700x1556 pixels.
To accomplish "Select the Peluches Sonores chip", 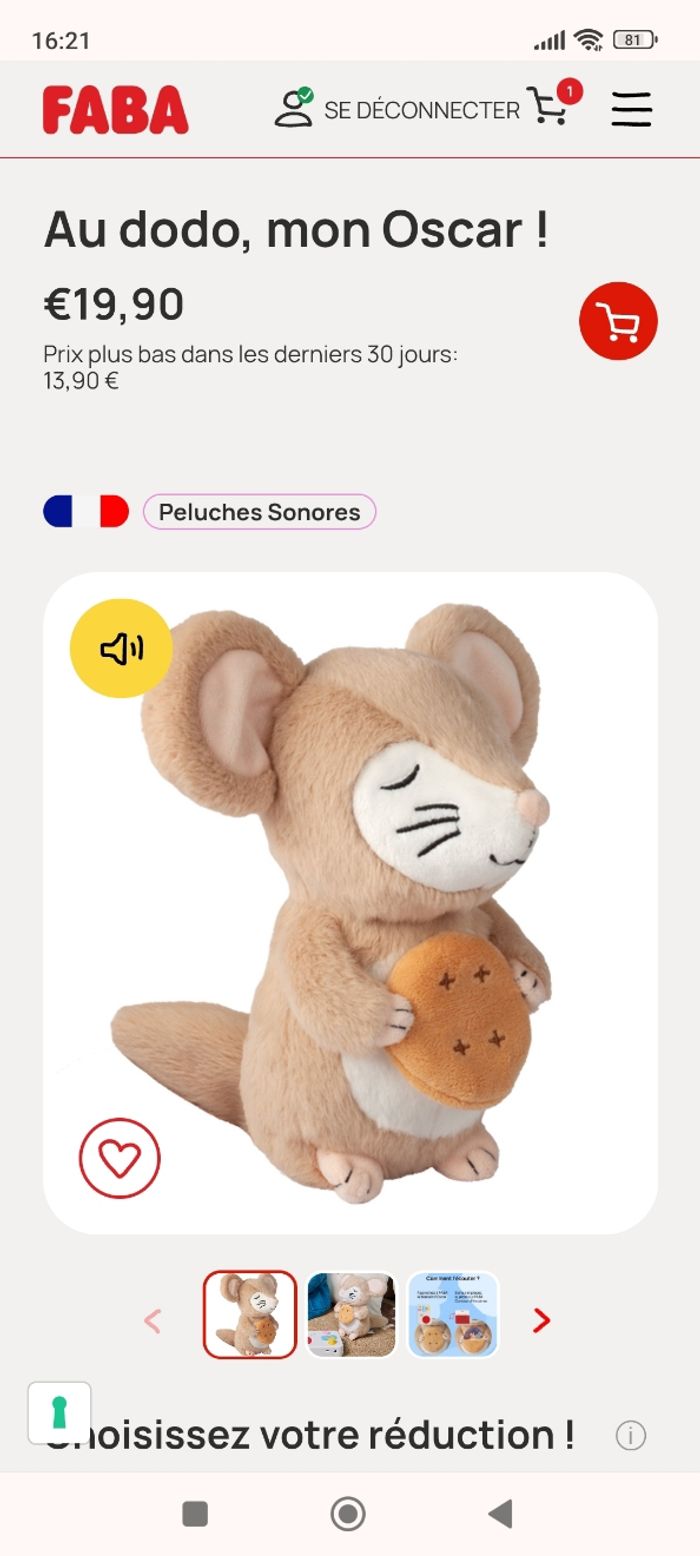I will tap(259, 512).
